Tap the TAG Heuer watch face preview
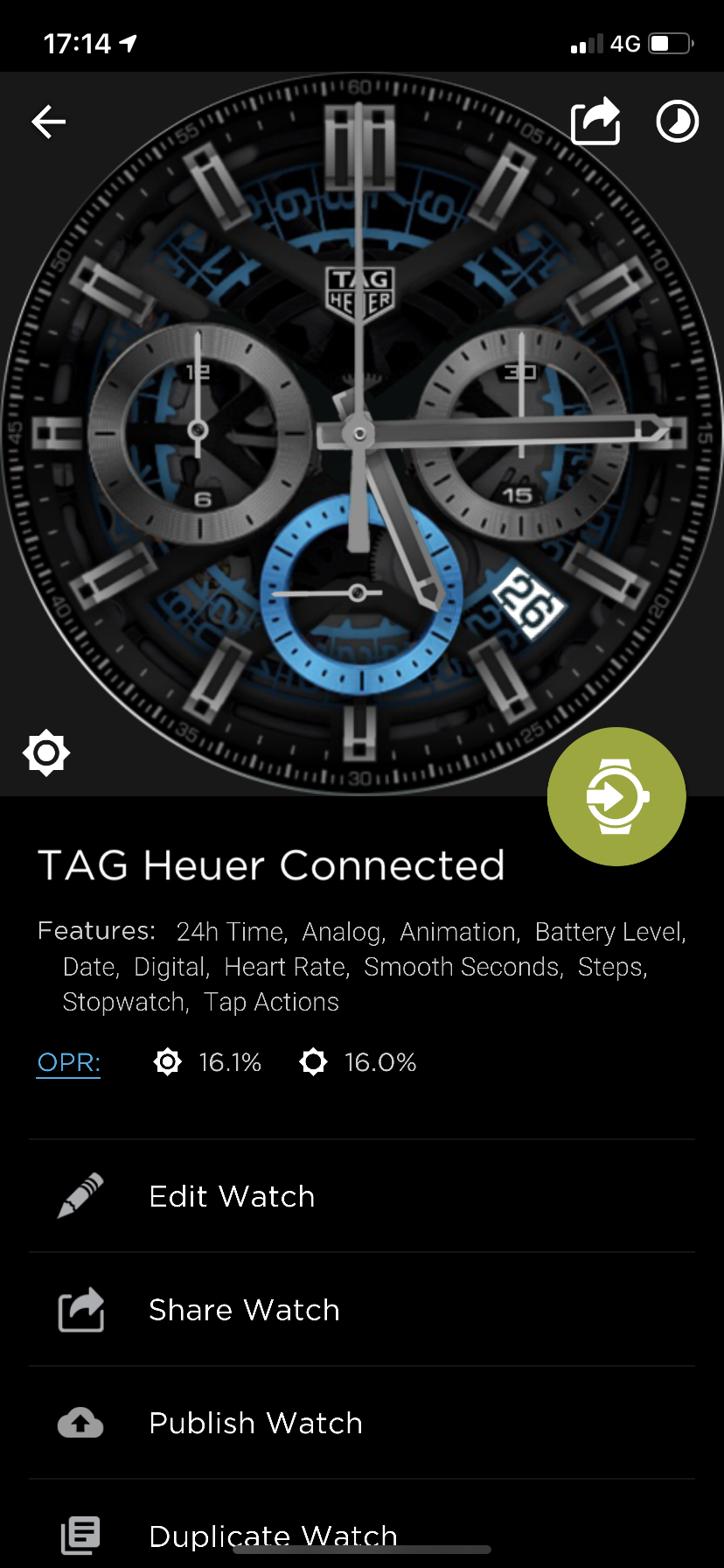 361,433
